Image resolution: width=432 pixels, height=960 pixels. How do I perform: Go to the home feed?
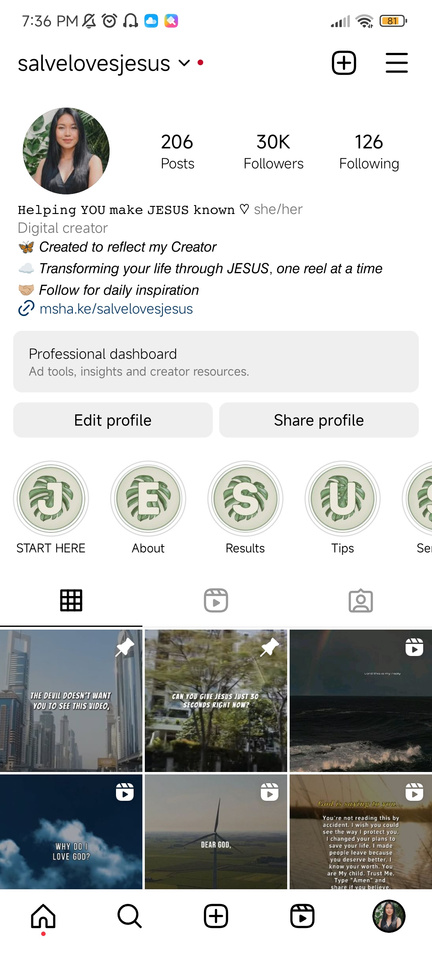point(43,917)
